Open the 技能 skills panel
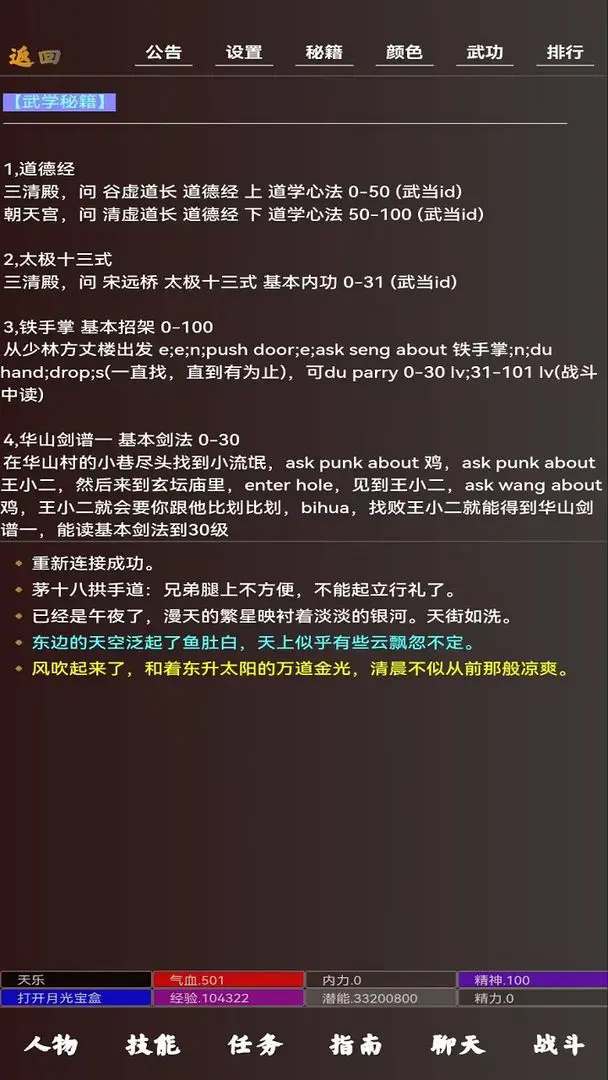Viewport: 608px width, 1080px height. 153,1045
